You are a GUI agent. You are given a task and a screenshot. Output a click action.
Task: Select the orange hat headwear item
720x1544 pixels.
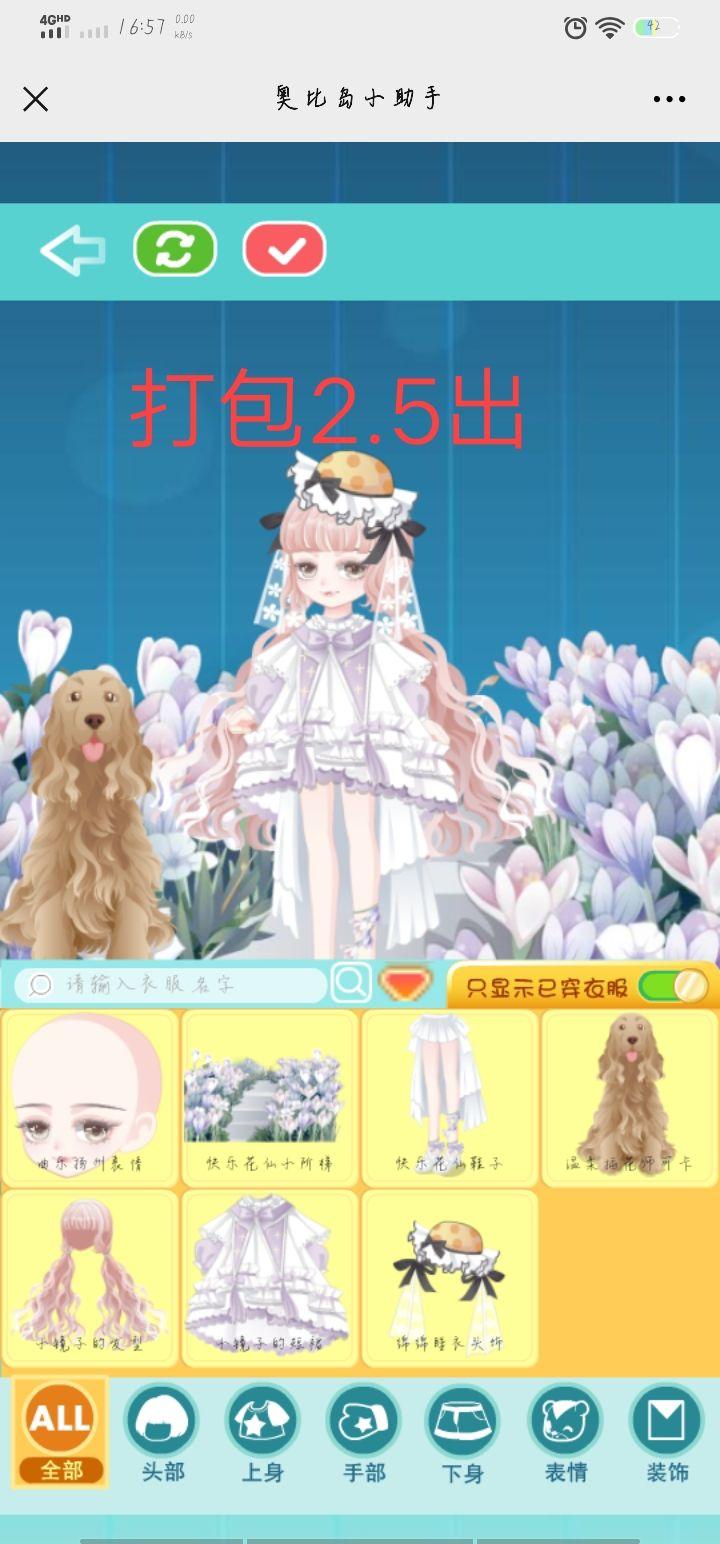click(x=449, y=1277)
